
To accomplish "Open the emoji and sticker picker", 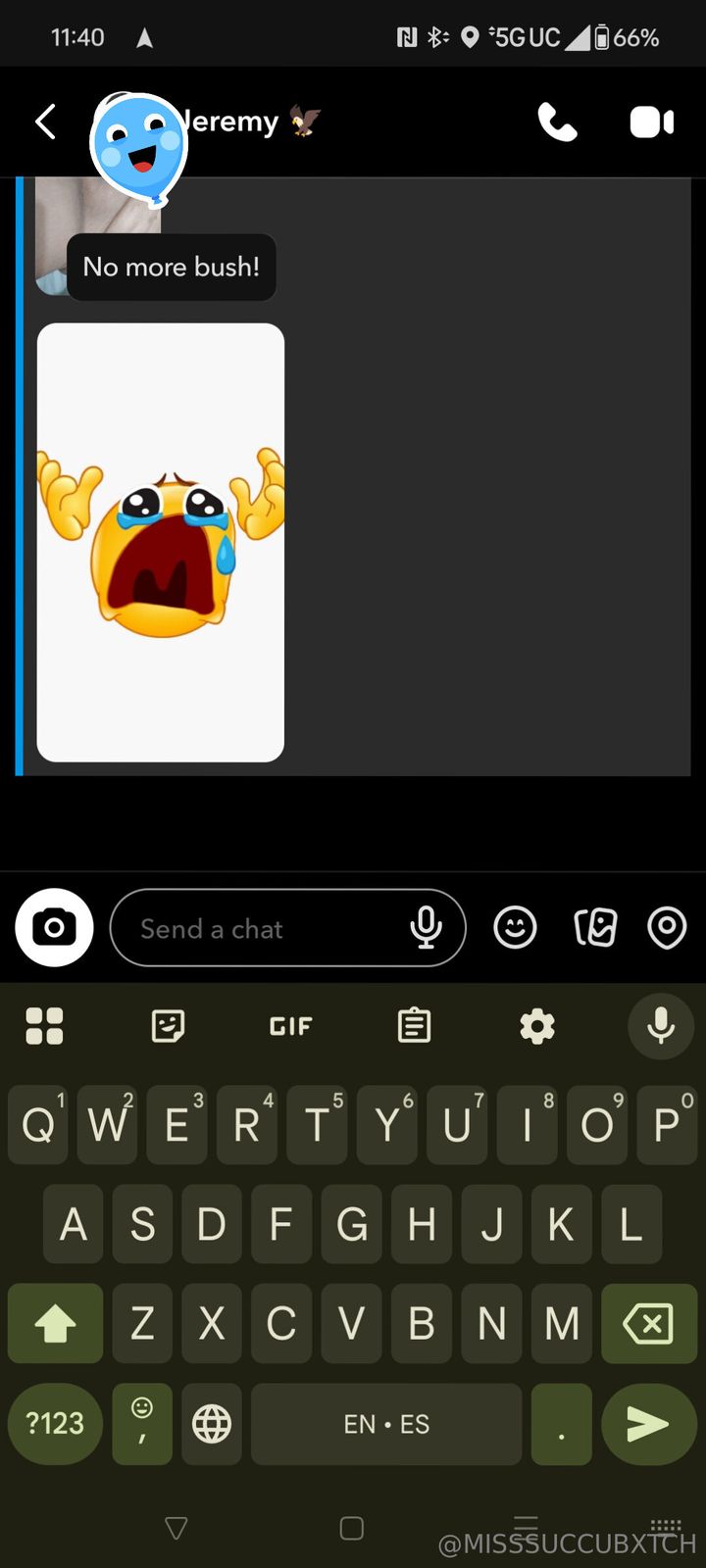I will point(515,927).
